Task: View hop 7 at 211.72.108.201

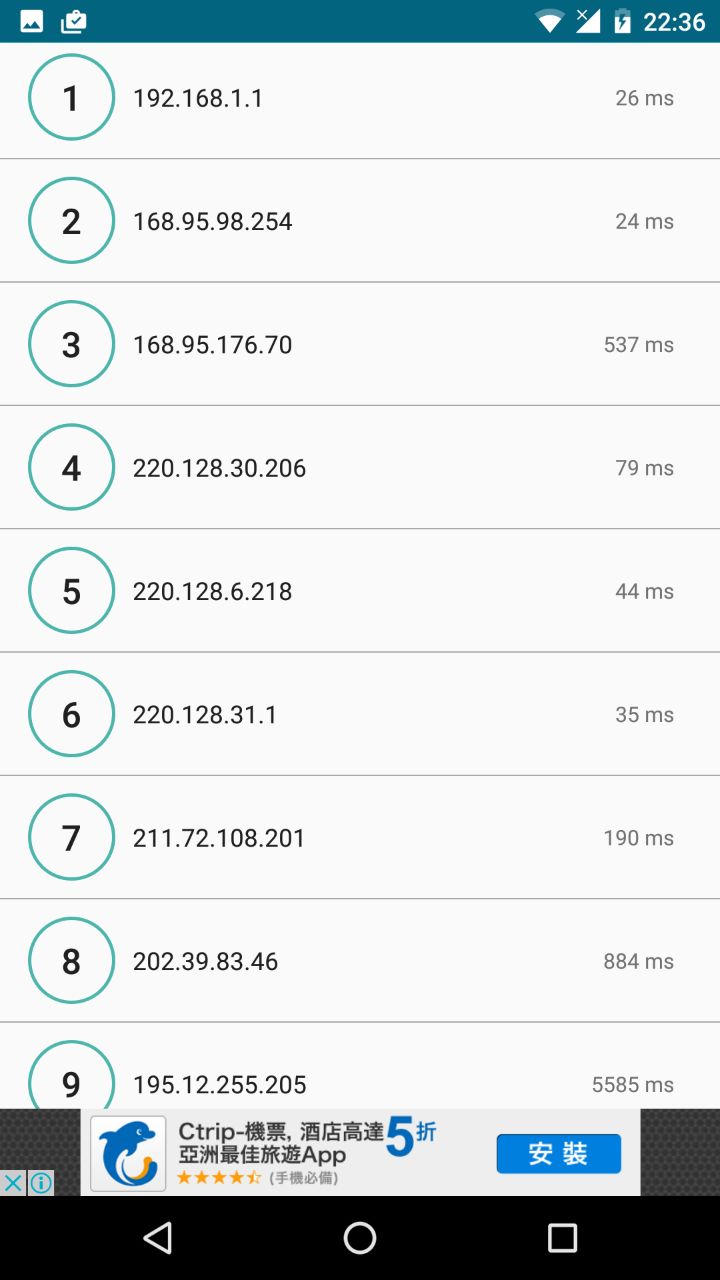Action: [x=360, y=838]
